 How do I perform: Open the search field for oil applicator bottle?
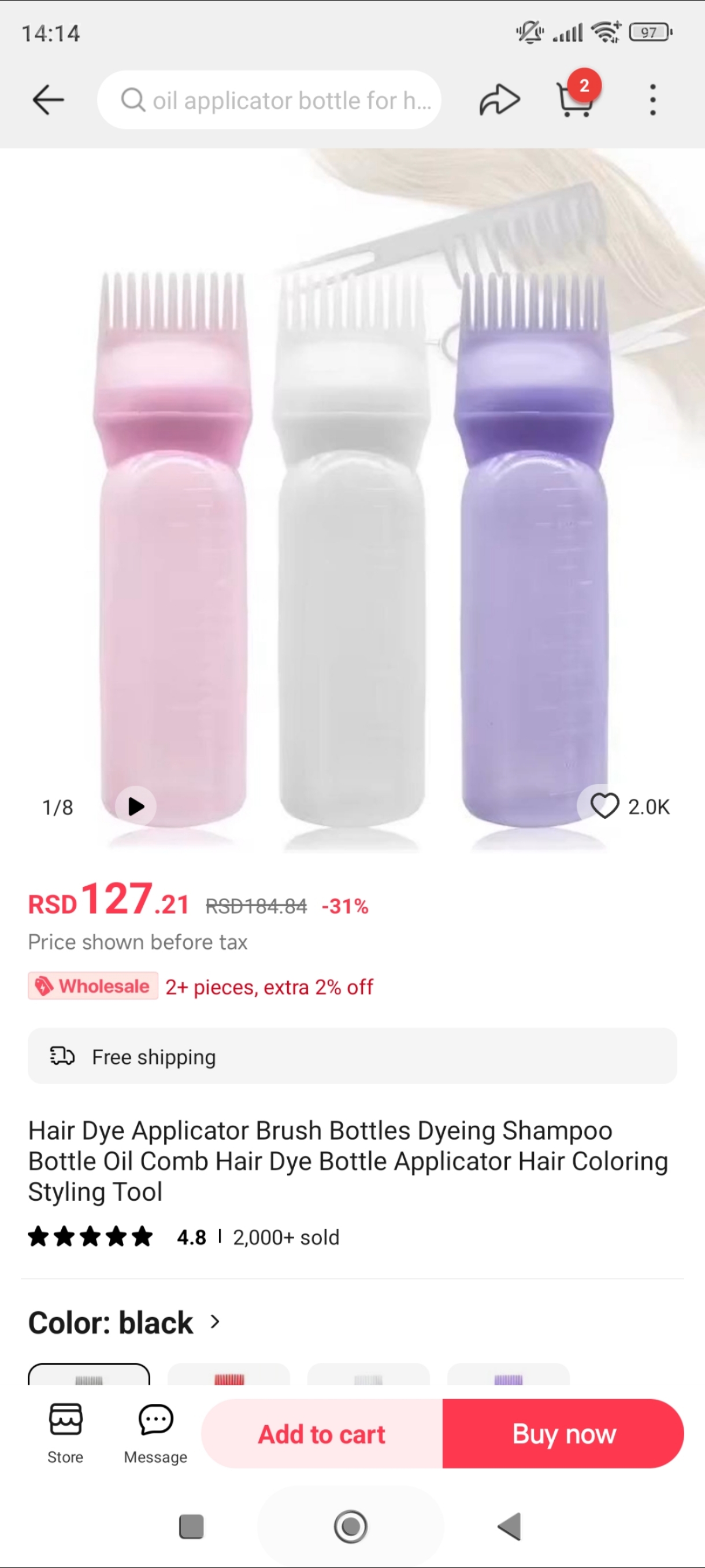tap(269, 100)
